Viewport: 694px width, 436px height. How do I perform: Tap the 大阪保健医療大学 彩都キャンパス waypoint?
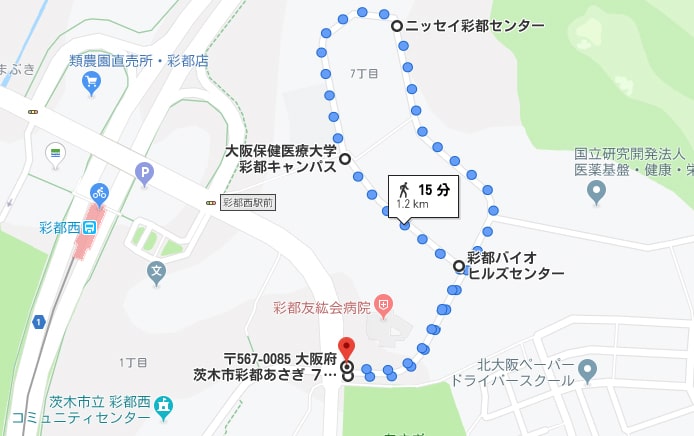(344, 158)
